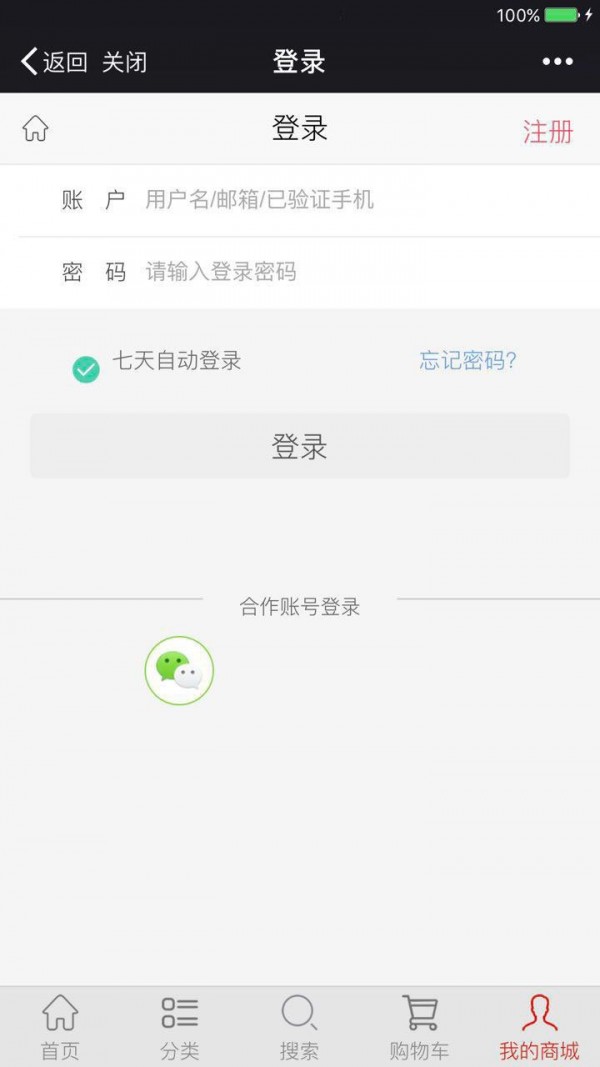This screenshot has width=600, height=1067.
Task: Log in with the WeChat icon
Action: click(179, 670)
